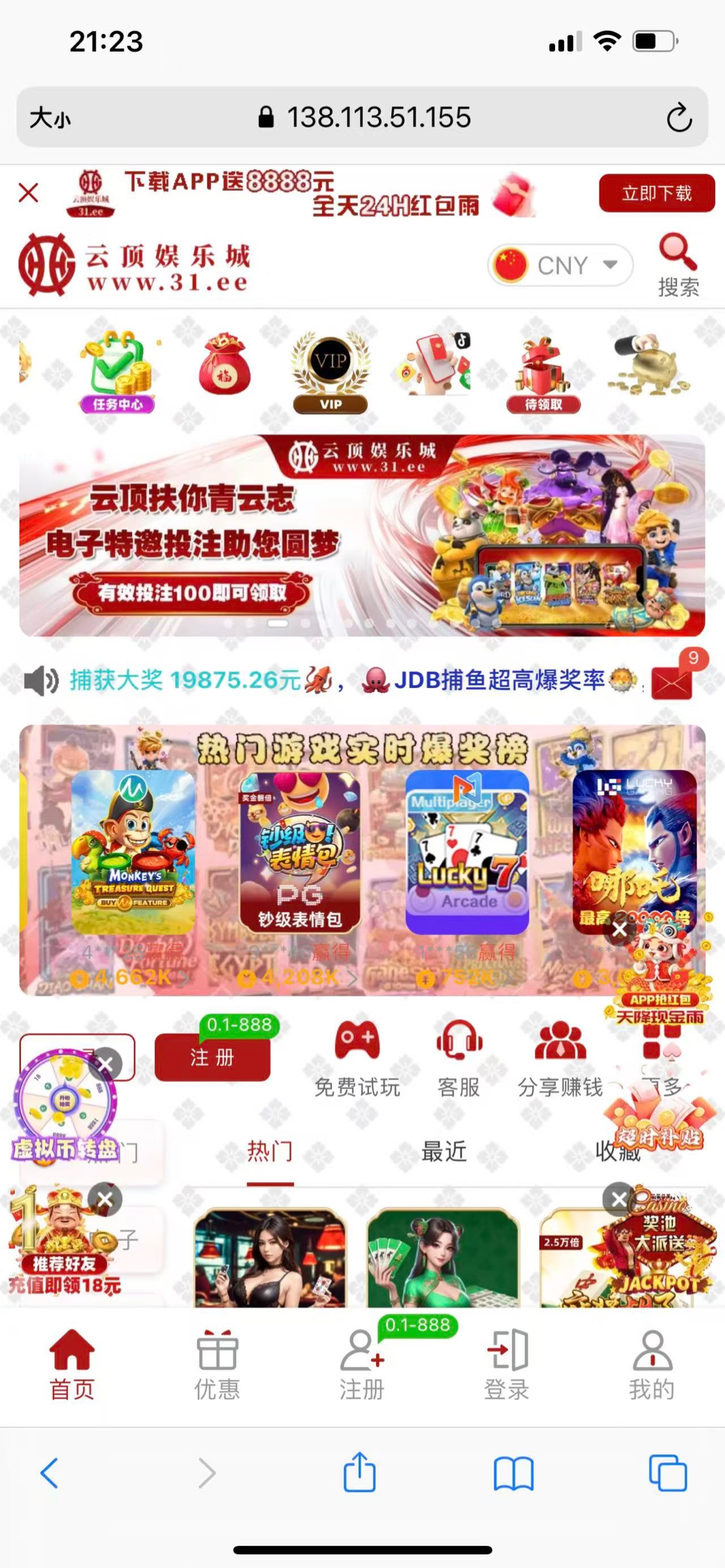Open the Monkey's Treasure Quest game

pyautogui.click(x=133, y=852)
